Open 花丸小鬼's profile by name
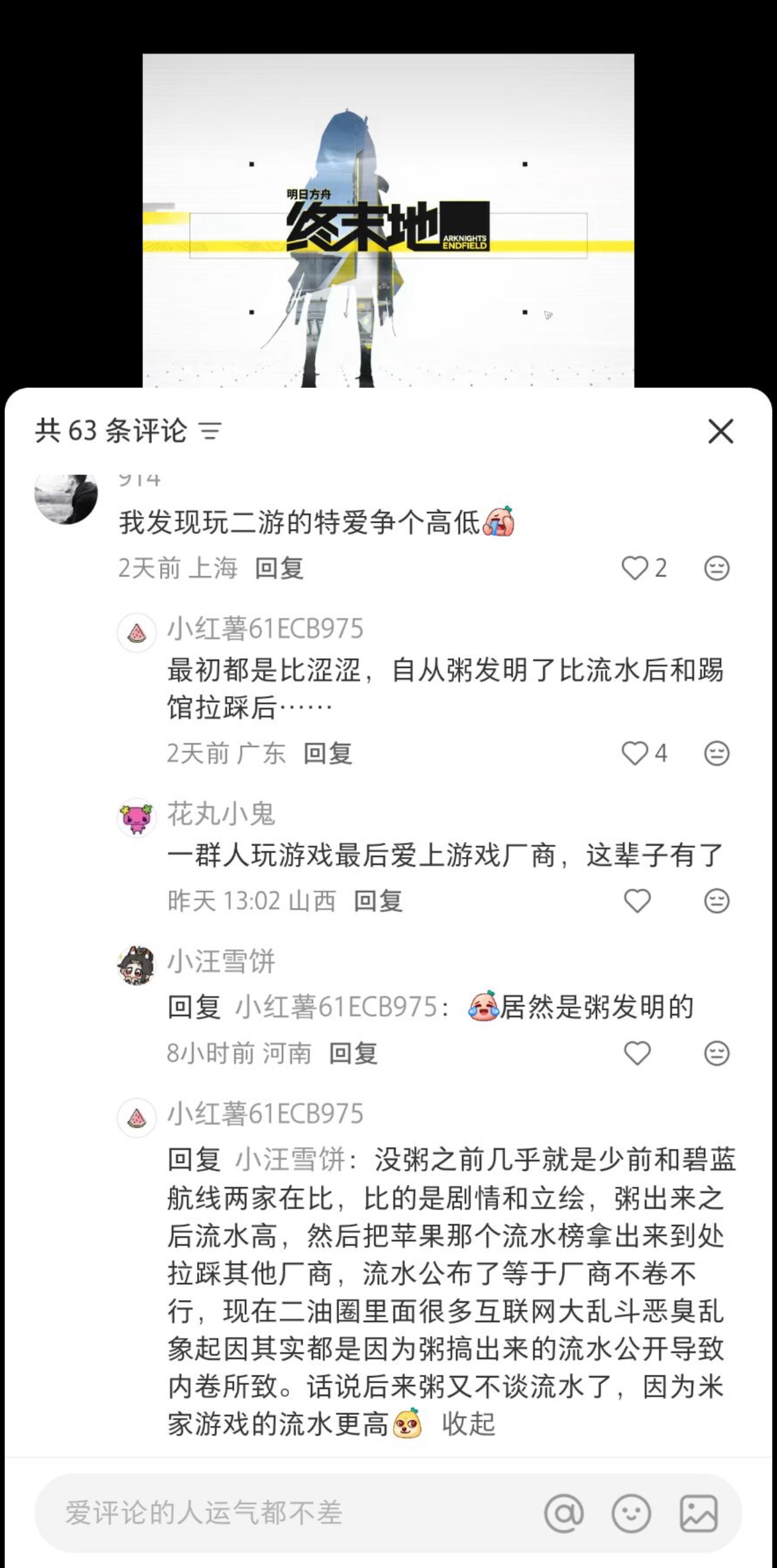The height and width of the screenshot is (1568, 777). pyautogui.click(x=221, y=814)
